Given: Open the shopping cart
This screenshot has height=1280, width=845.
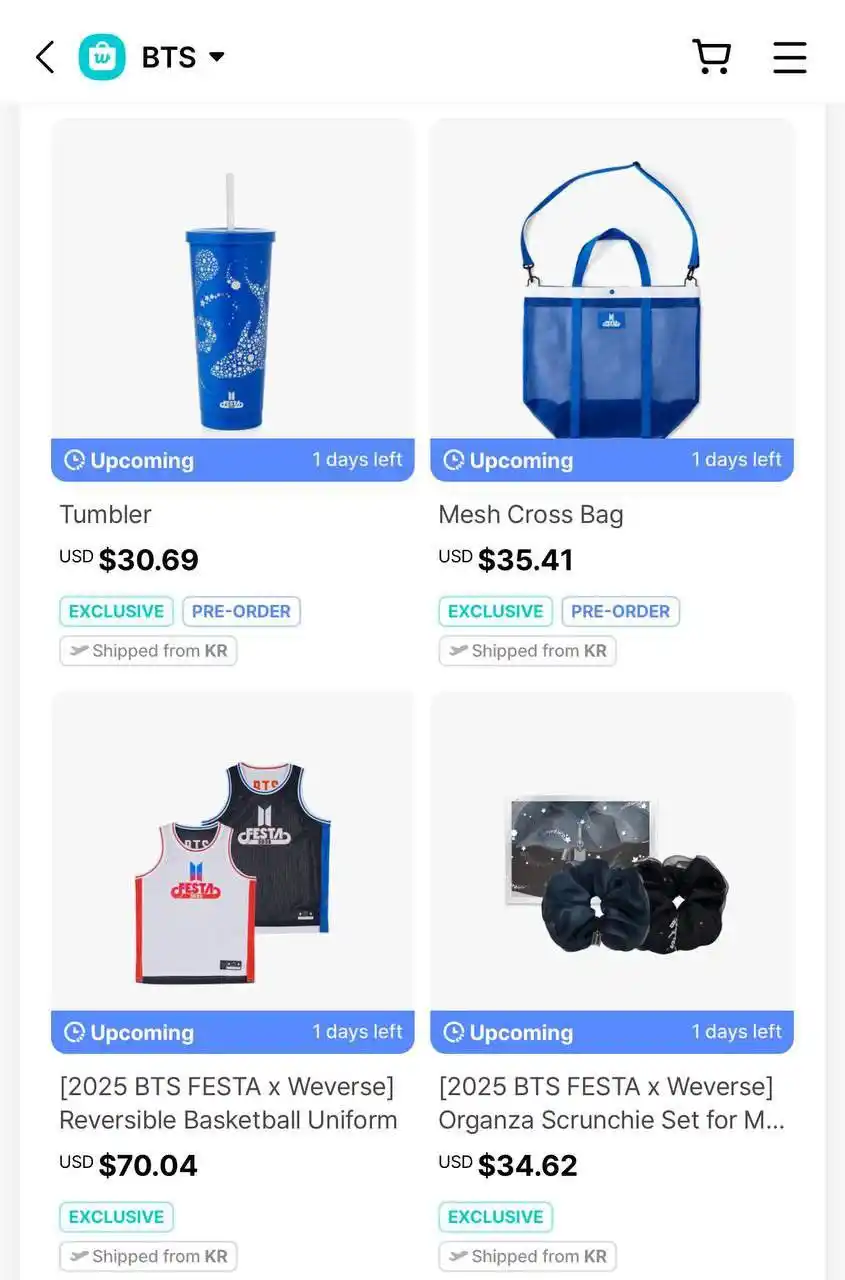Looking at the screenshot, I should pos(711,57).
